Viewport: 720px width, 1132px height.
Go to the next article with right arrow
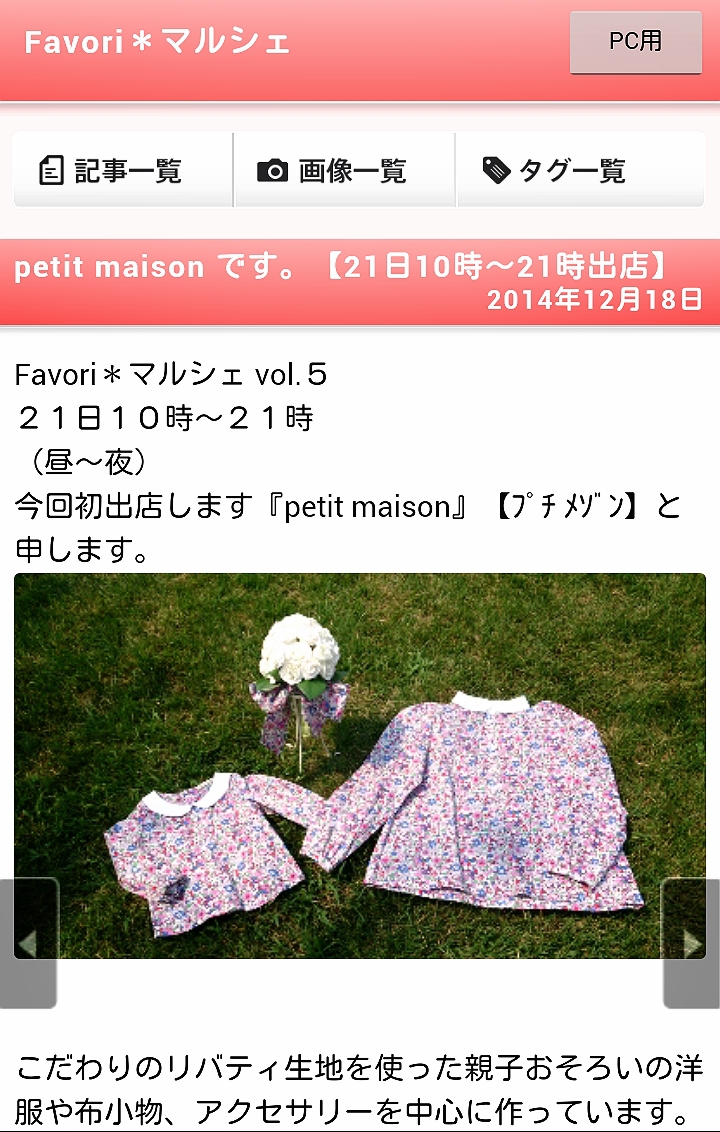[x=691, y=943]
